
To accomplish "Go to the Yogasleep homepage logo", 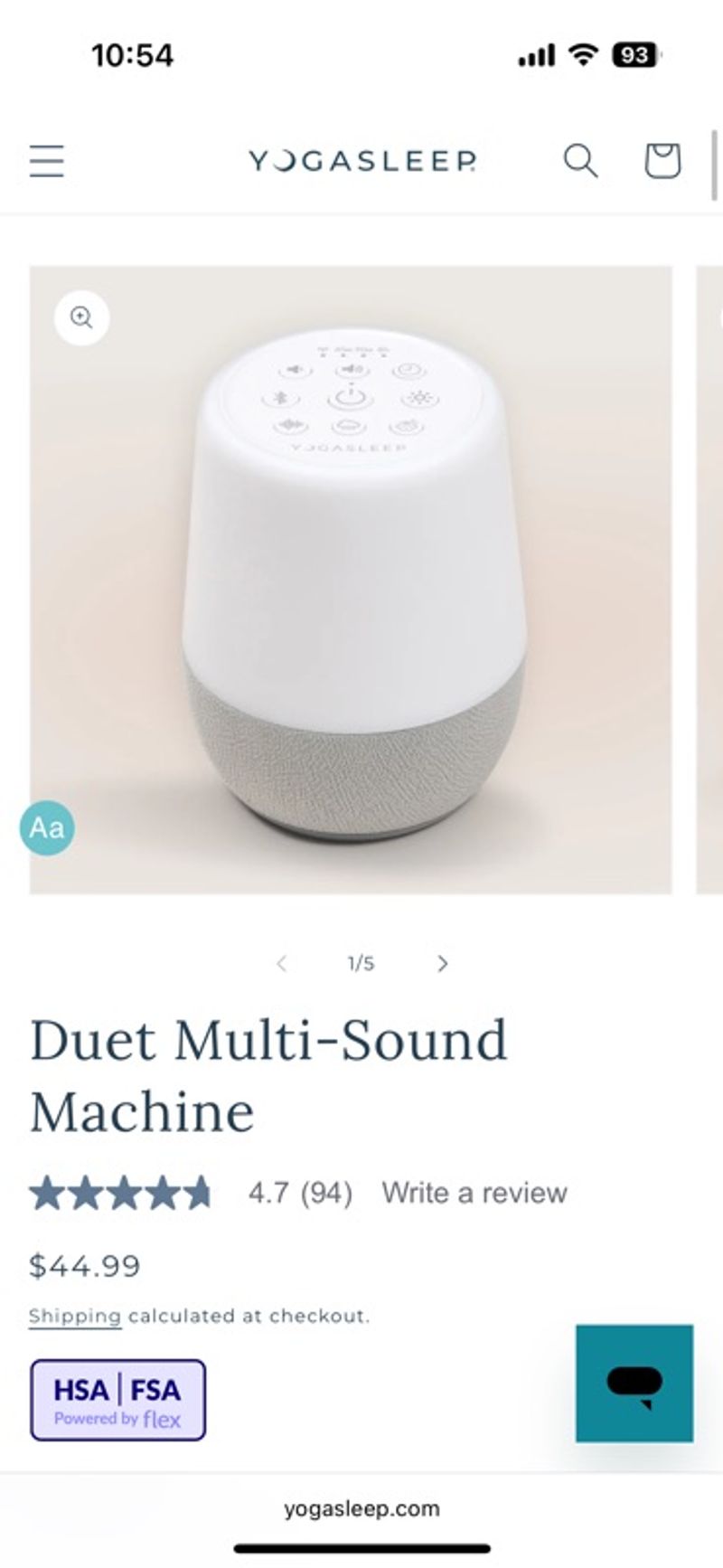I will click(x=361, y=161).
